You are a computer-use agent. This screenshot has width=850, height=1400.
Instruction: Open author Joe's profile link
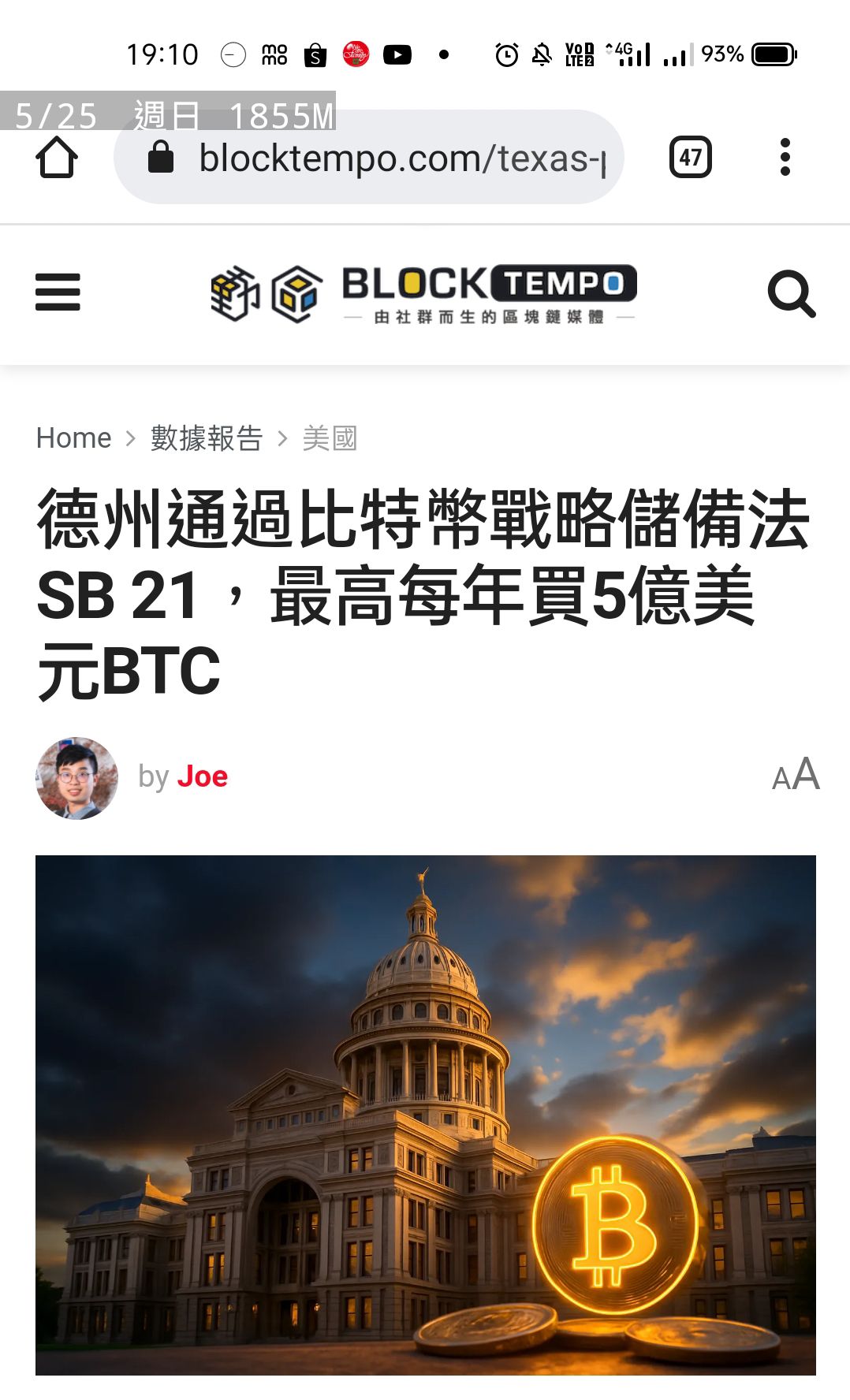202,776
